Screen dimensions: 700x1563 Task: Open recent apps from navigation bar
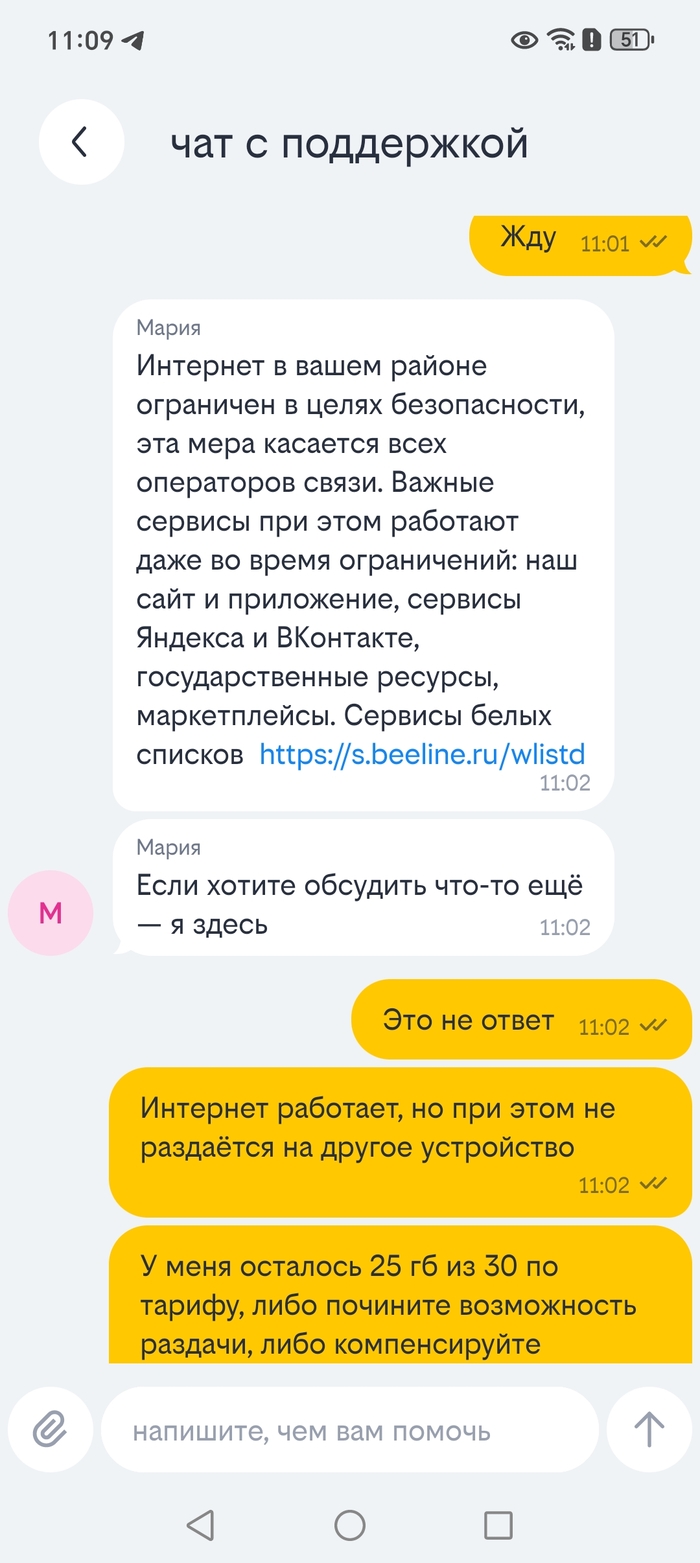point(498,1524)
